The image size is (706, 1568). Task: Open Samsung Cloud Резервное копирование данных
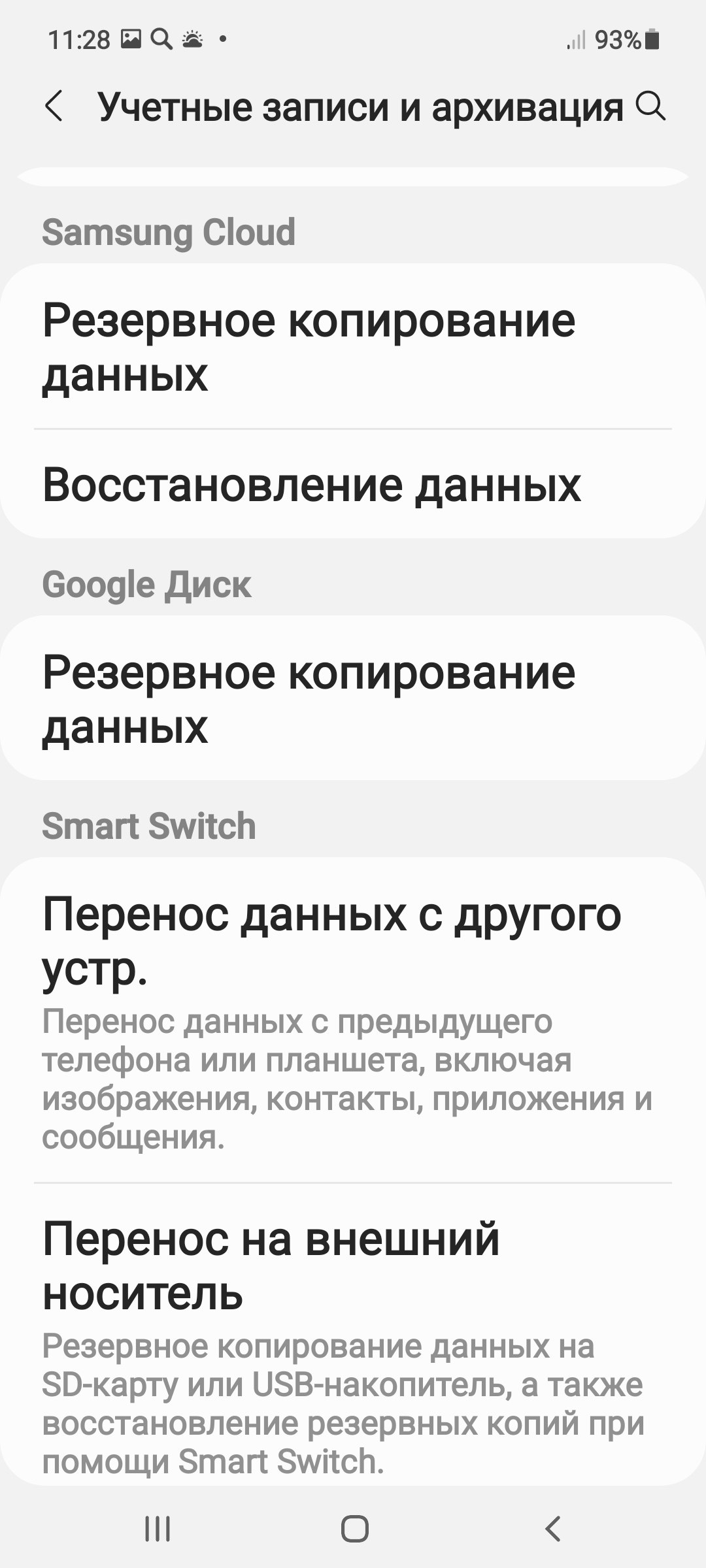[x=353, y=347]
